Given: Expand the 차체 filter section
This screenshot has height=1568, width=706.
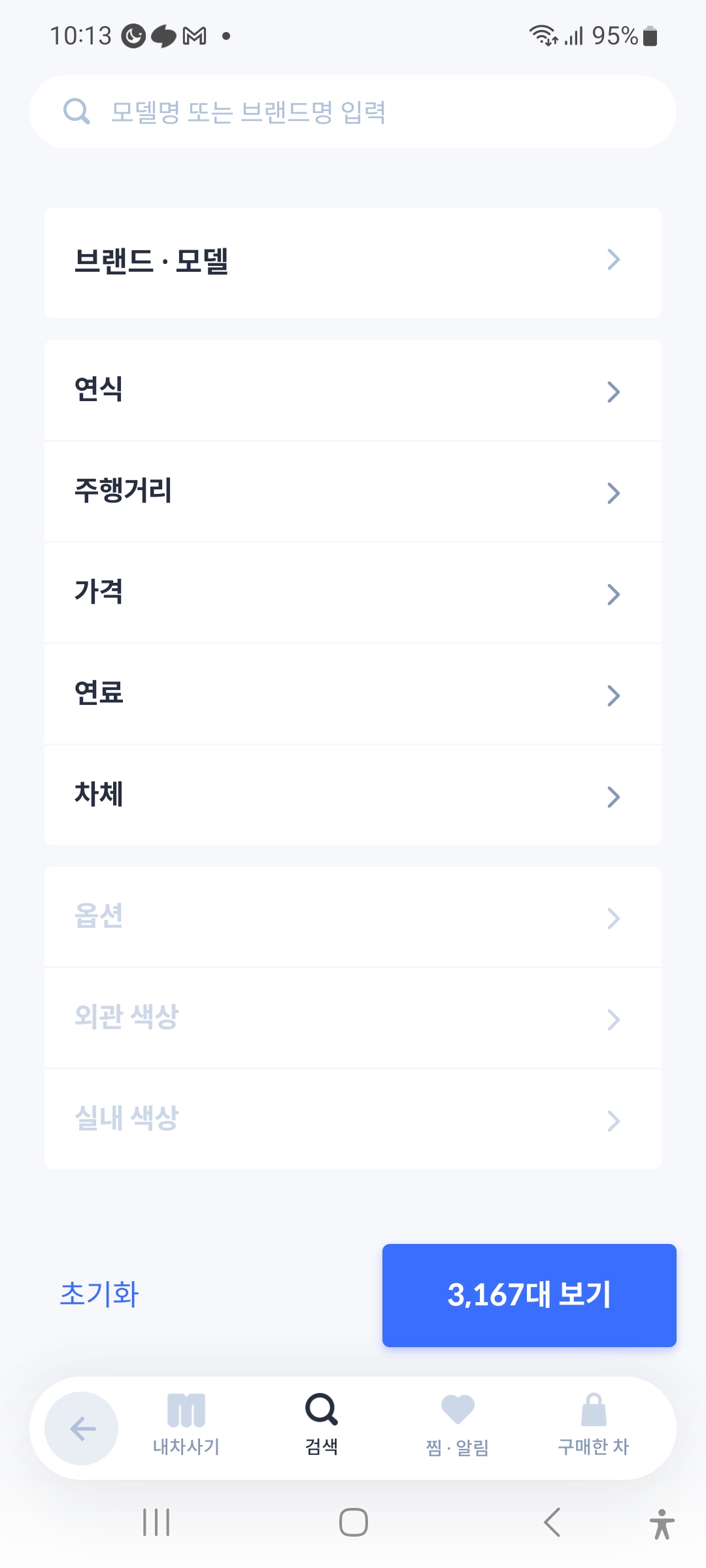Looking at the screenshot, I should [353, 796].
